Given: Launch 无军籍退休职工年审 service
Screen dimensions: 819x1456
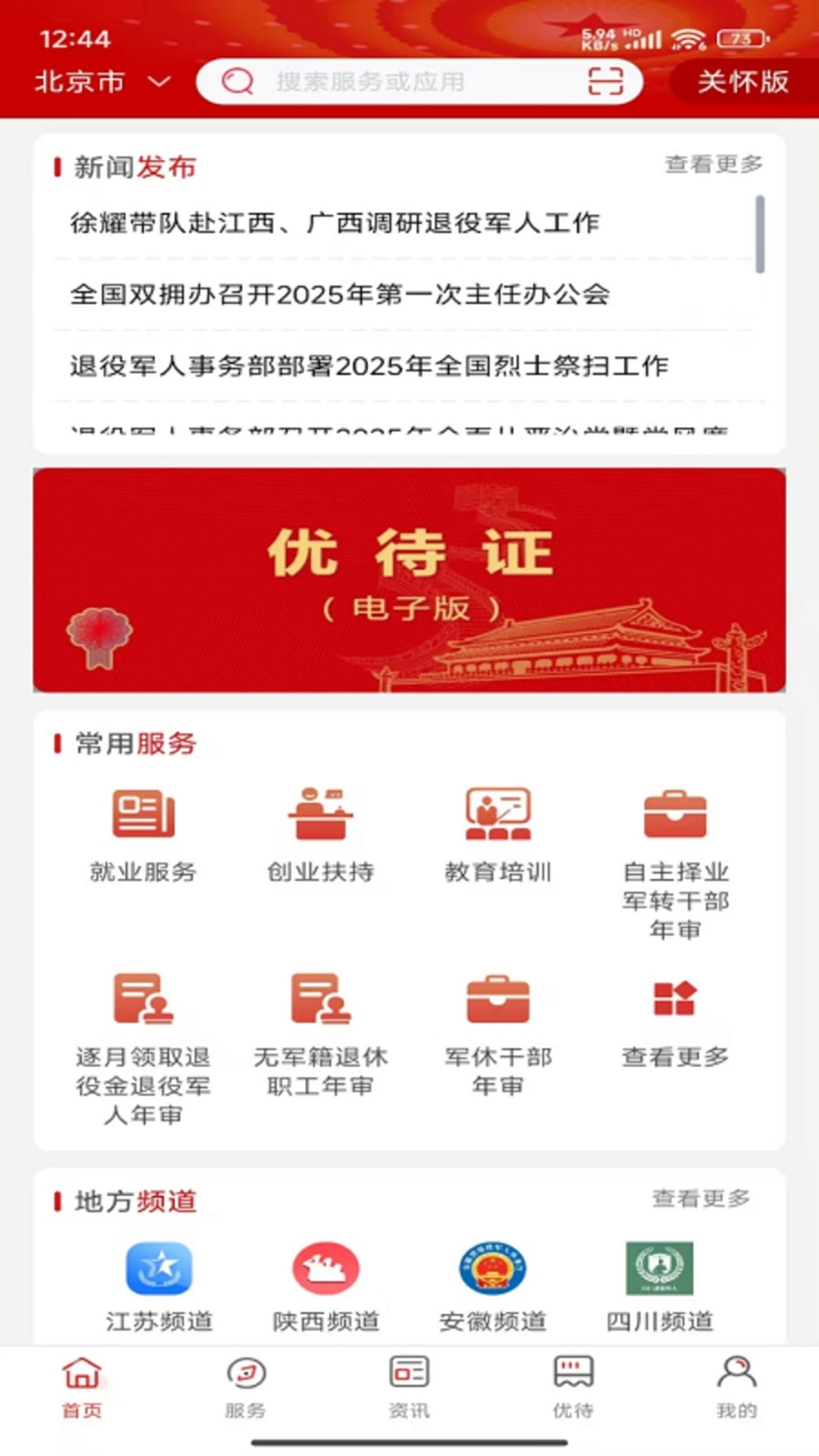Looking at the screenshot, I should [x=320, y=1033].
